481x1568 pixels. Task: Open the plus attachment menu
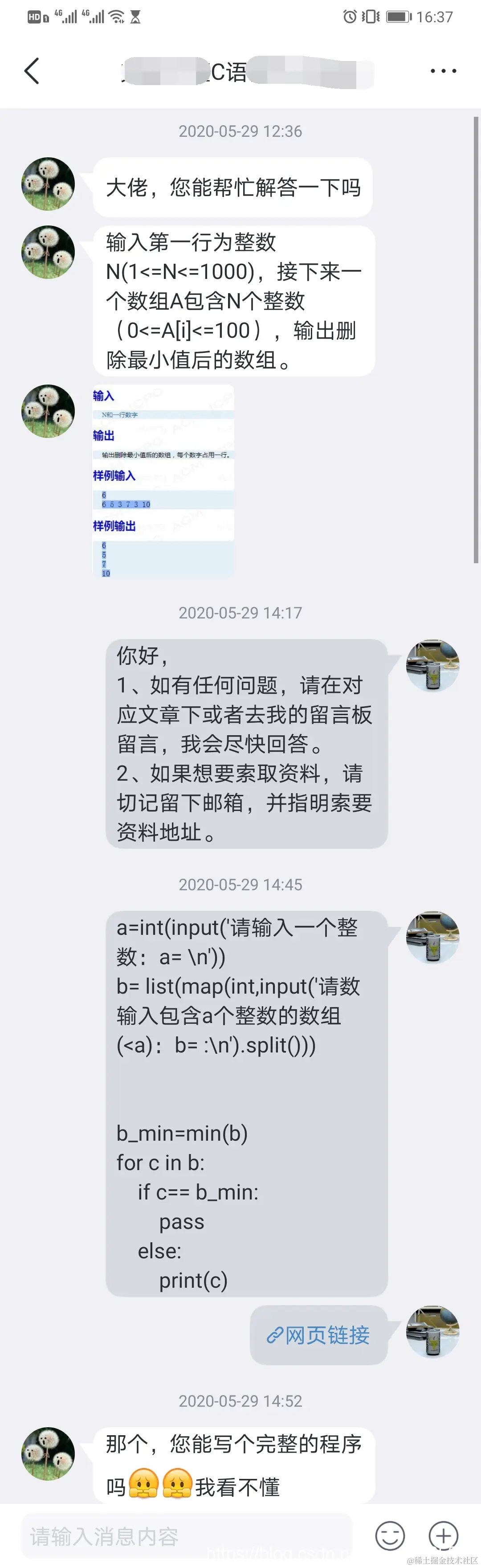coord(443,1536)
